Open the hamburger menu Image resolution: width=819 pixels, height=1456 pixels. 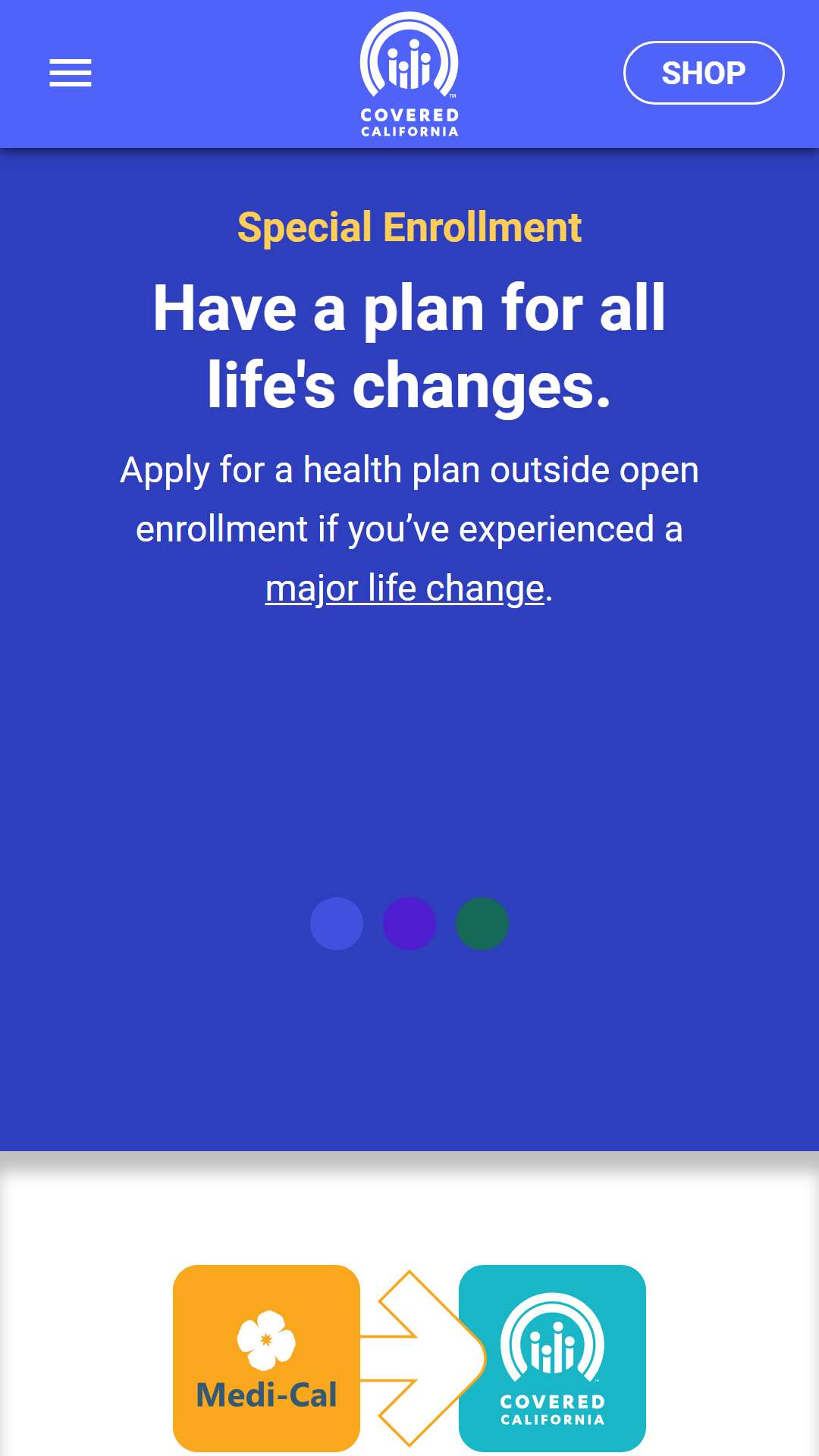tap(71, 74)
